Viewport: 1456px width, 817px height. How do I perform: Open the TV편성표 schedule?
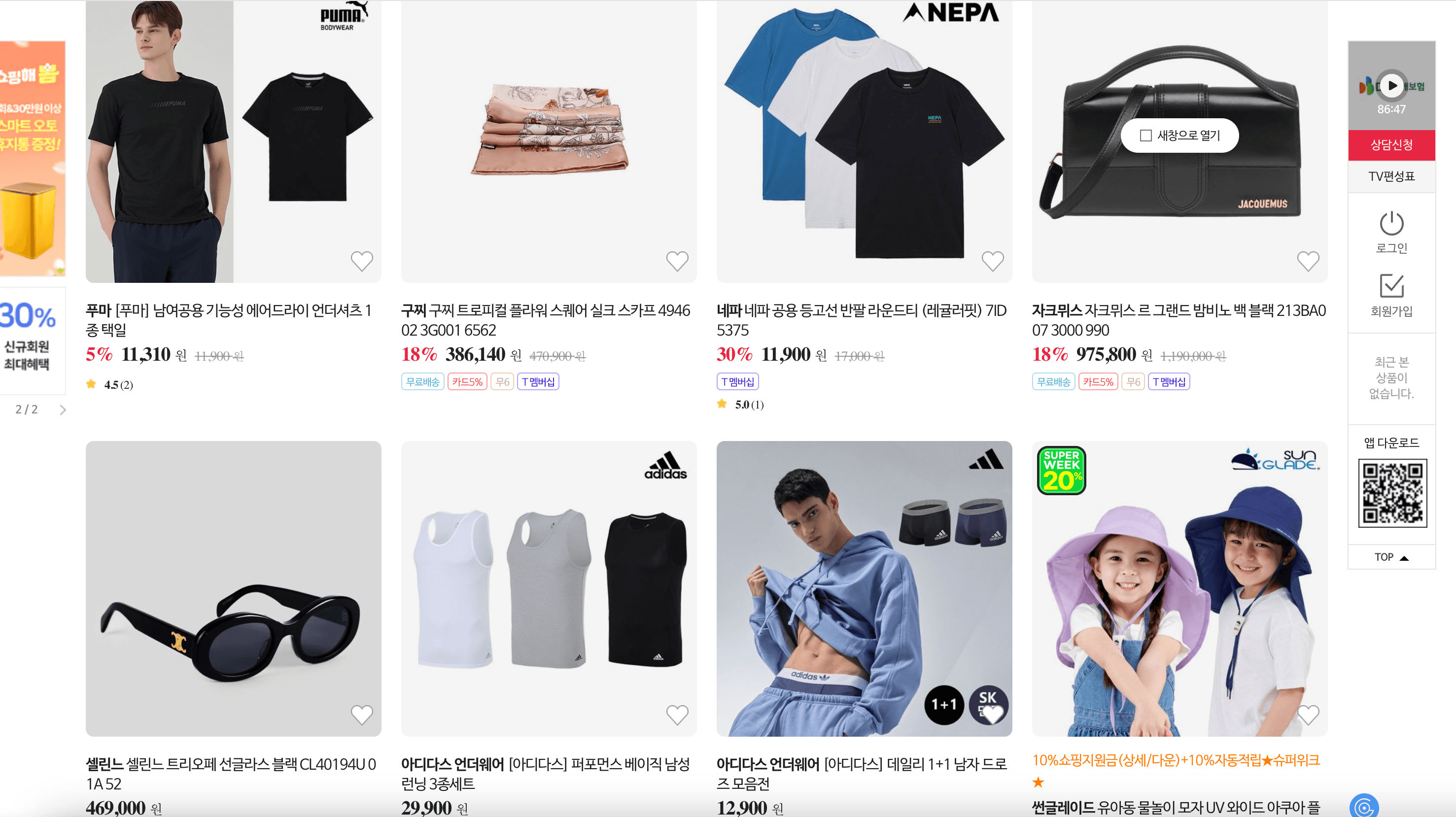tap(1391, 177)
